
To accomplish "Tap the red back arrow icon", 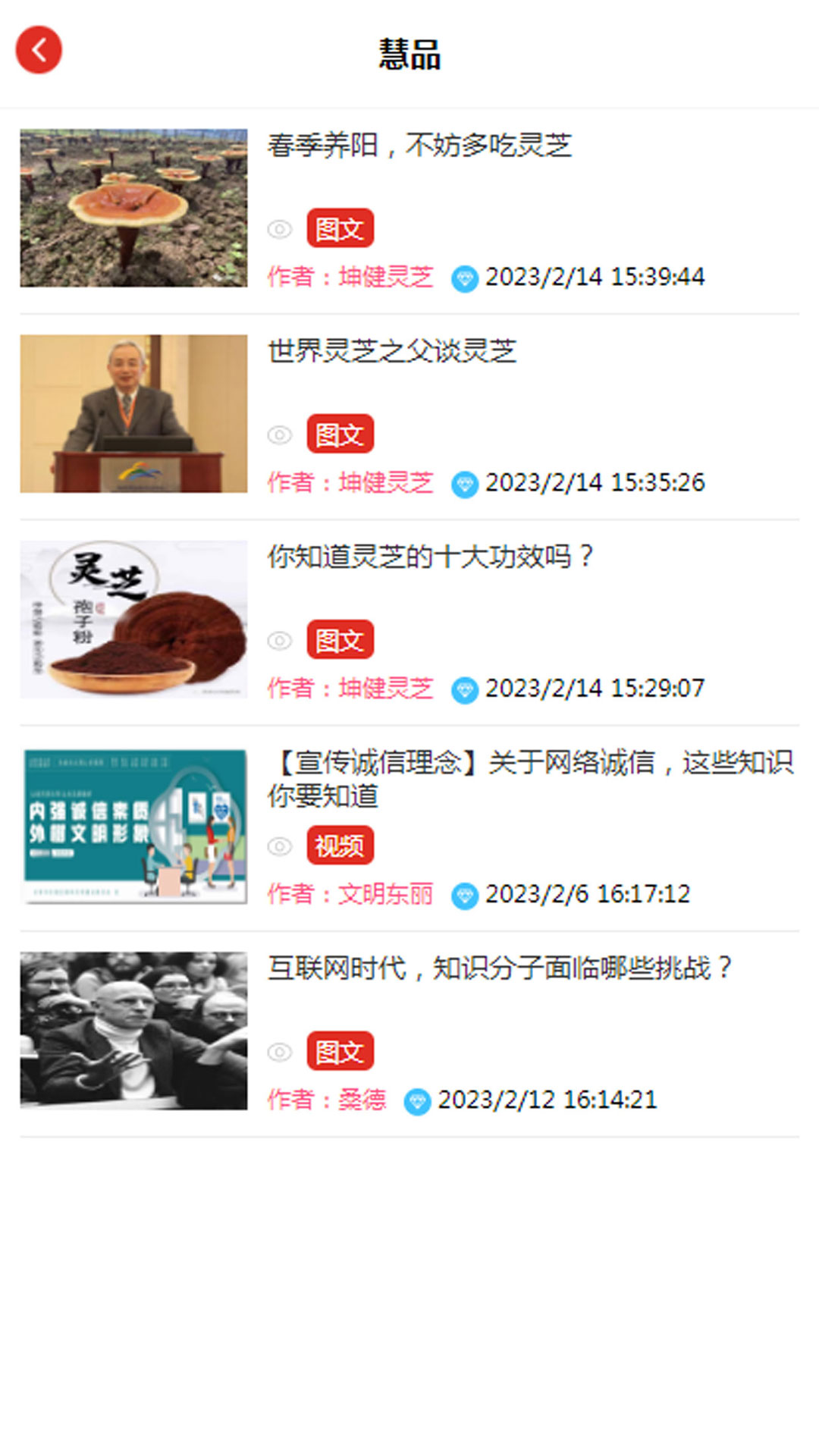I will pos(39,49).
